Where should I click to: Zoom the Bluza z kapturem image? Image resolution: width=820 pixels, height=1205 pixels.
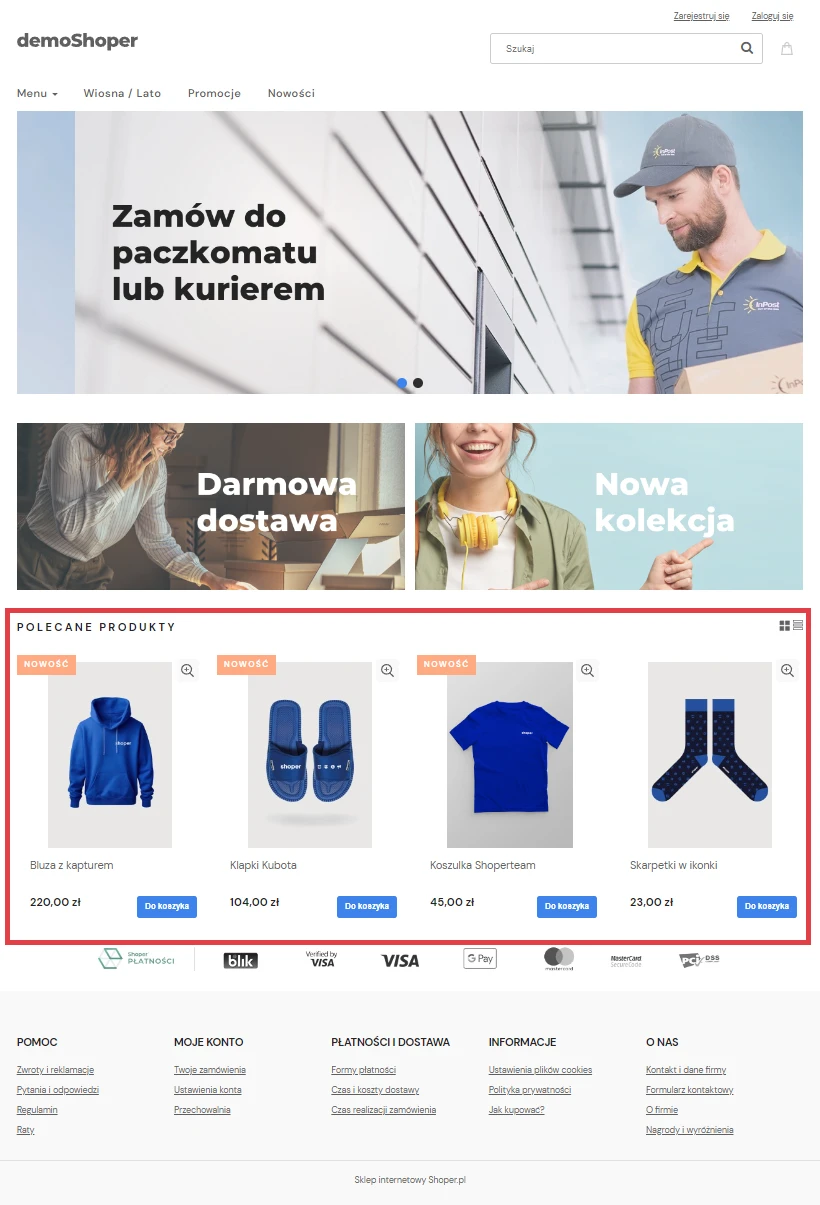[187, 671]
